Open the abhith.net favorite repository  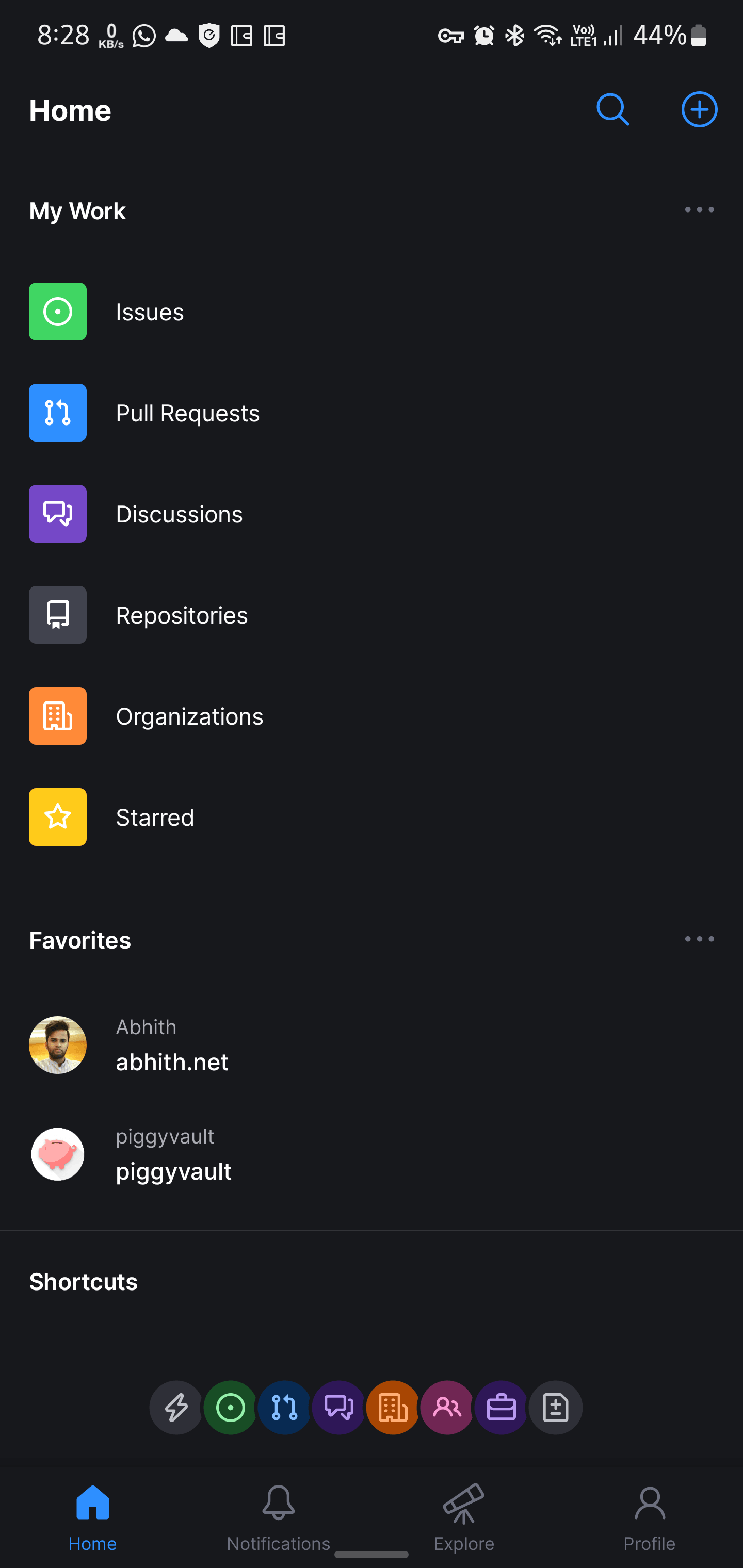[x=172, y=1061]
